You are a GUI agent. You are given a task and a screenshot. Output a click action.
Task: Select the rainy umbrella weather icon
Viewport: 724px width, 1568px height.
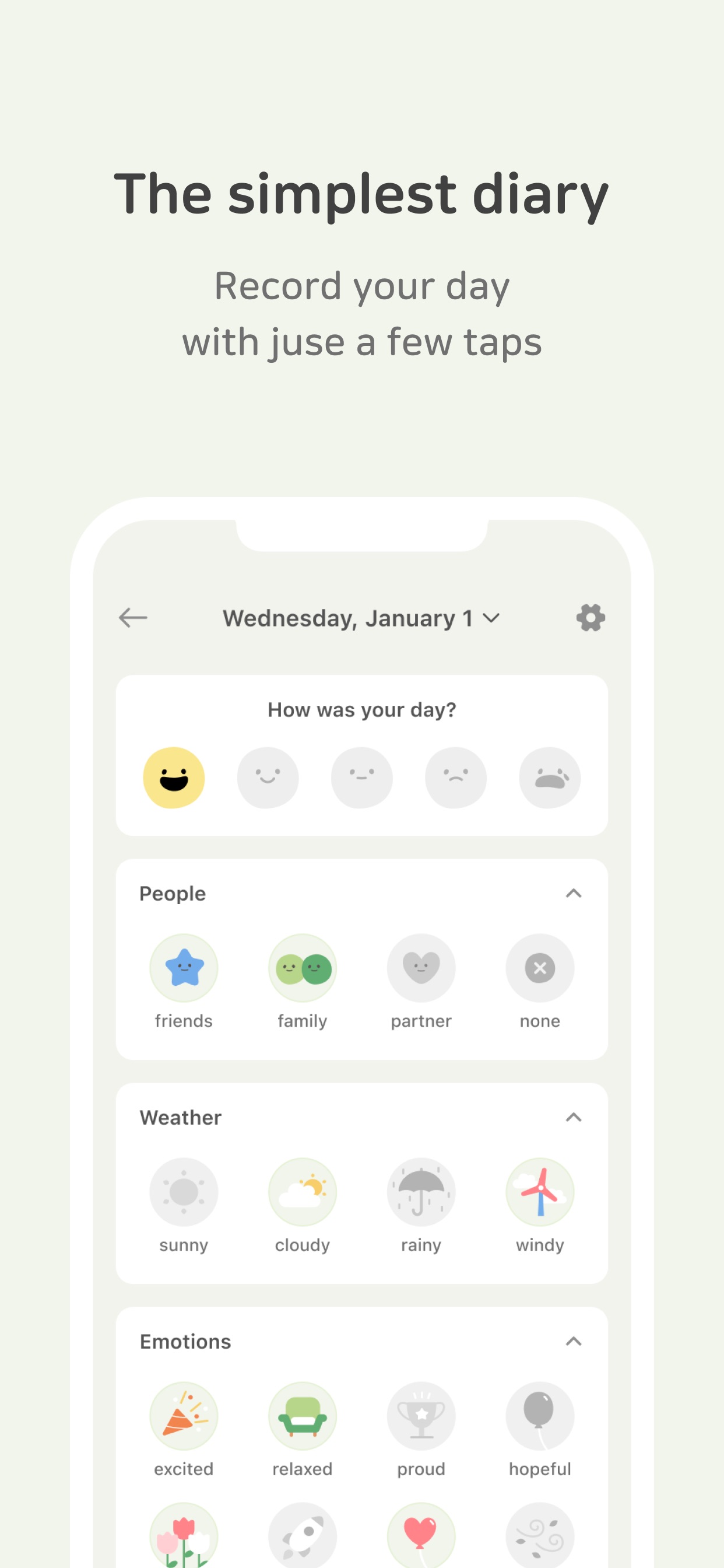421,1191
